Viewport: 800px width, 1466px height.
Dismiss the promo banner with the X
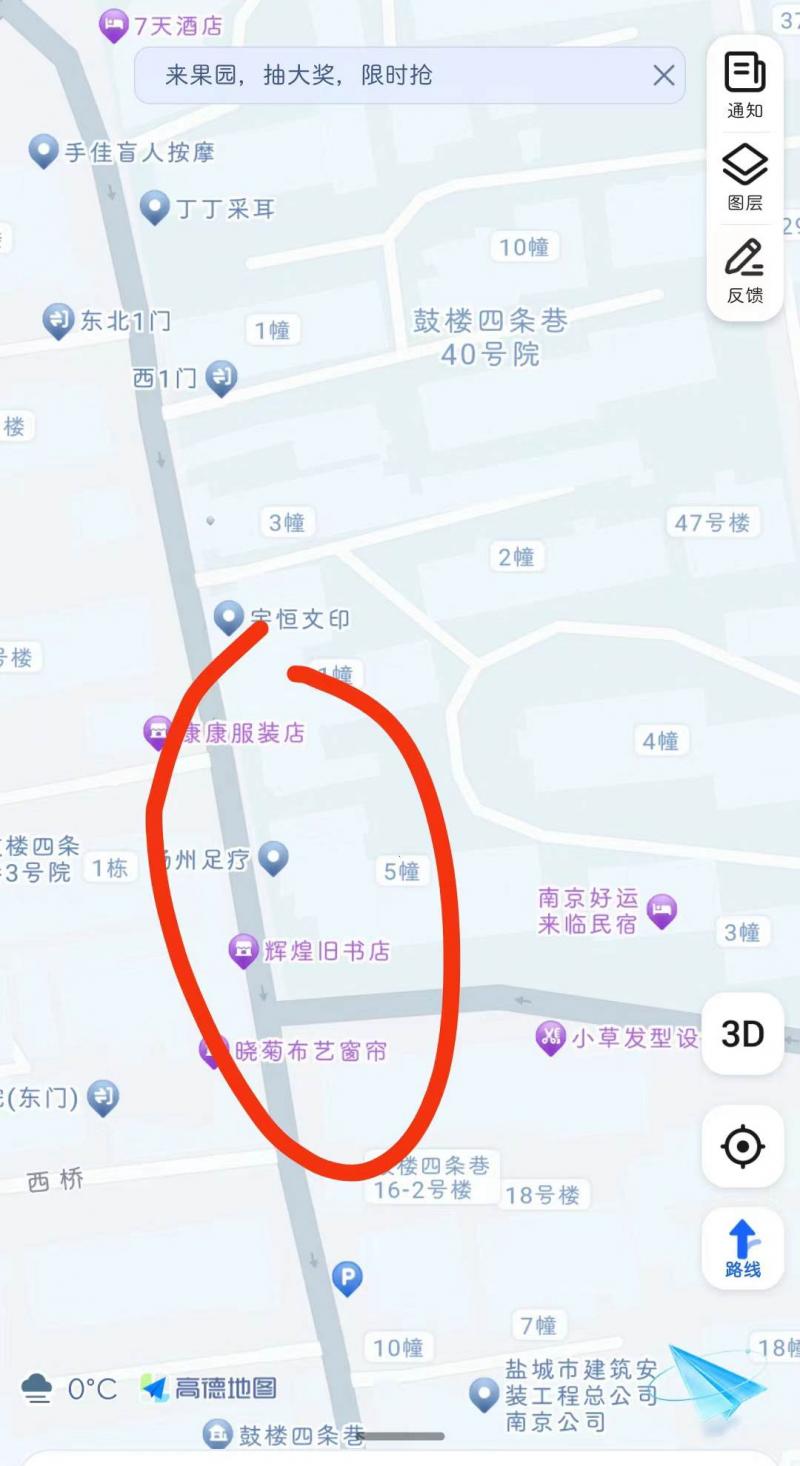662,75
